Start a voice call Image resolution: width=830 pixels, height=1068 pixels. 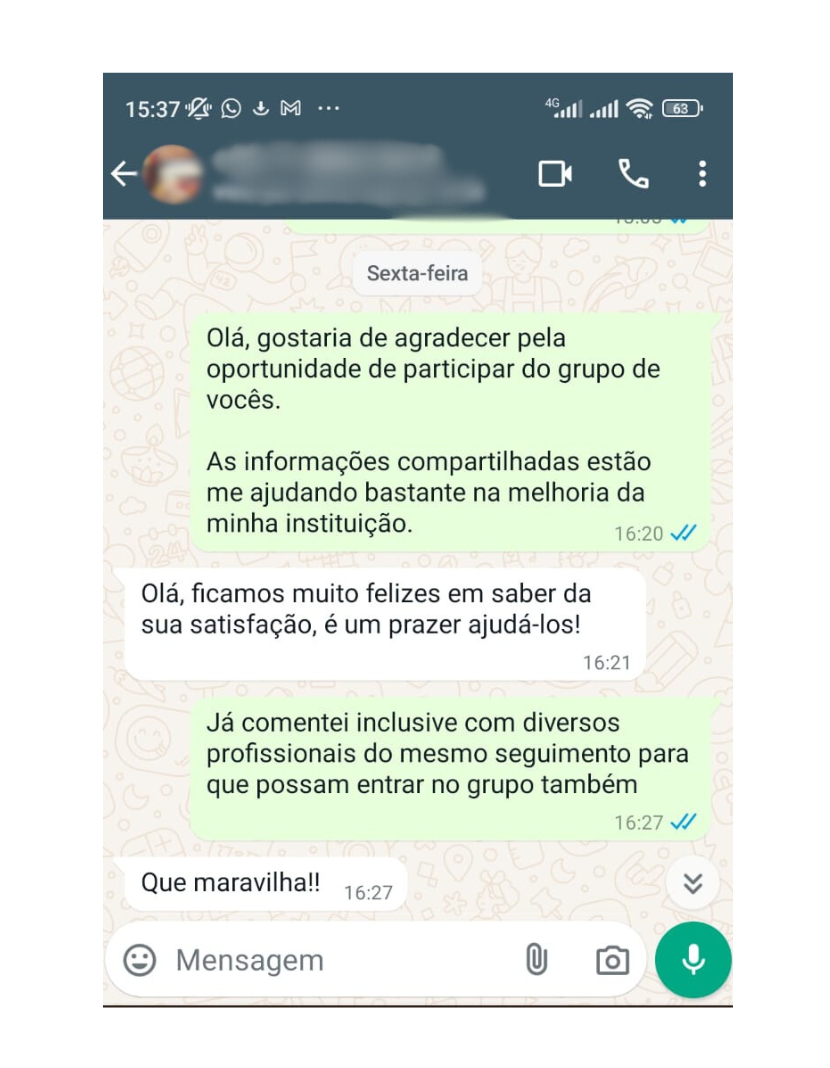(x=633, y=174)
